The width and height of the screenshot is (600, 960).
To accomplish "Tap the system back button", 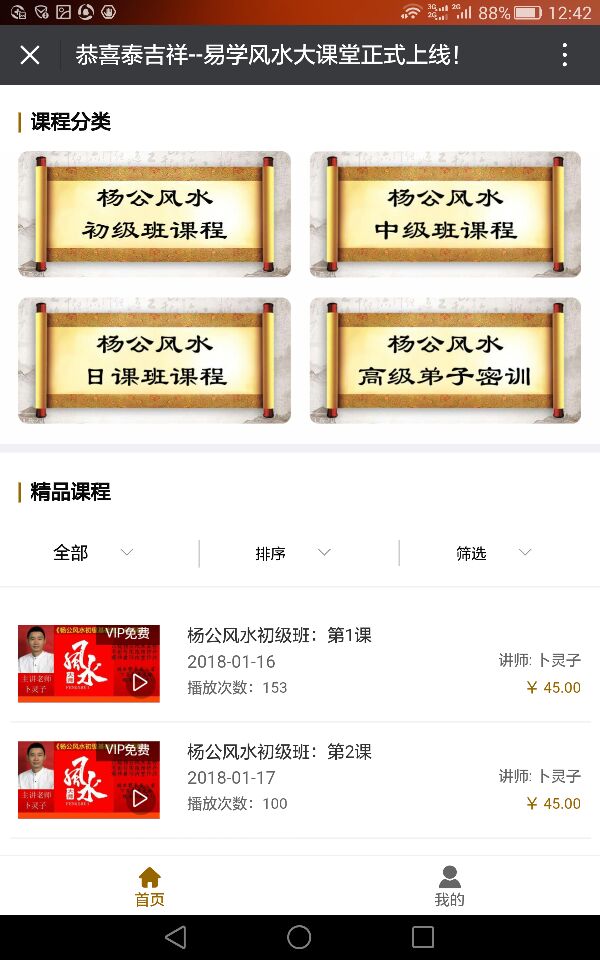I will [176, 937].
